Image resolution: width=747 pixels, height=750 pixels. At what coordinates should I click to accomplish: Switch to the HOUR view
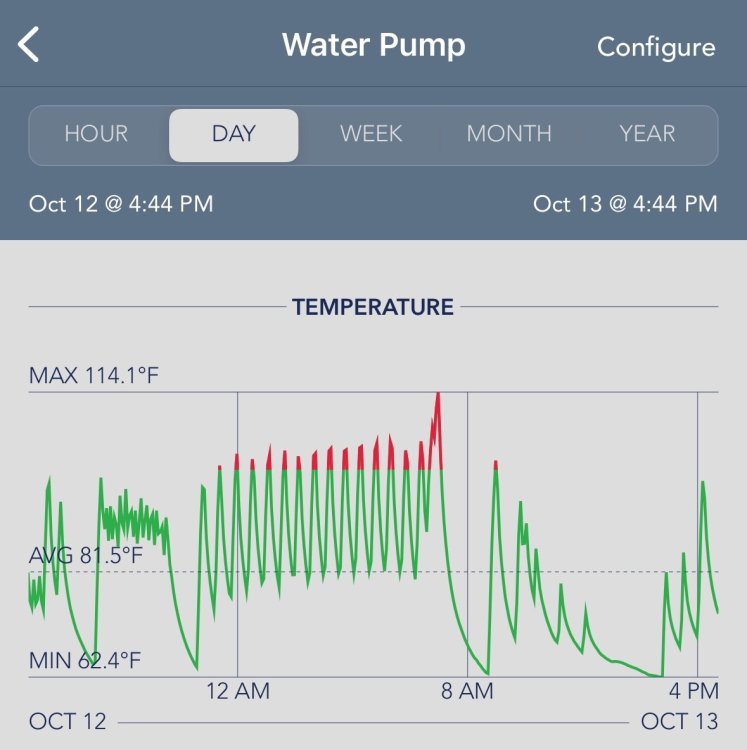(x=96, y=134)
